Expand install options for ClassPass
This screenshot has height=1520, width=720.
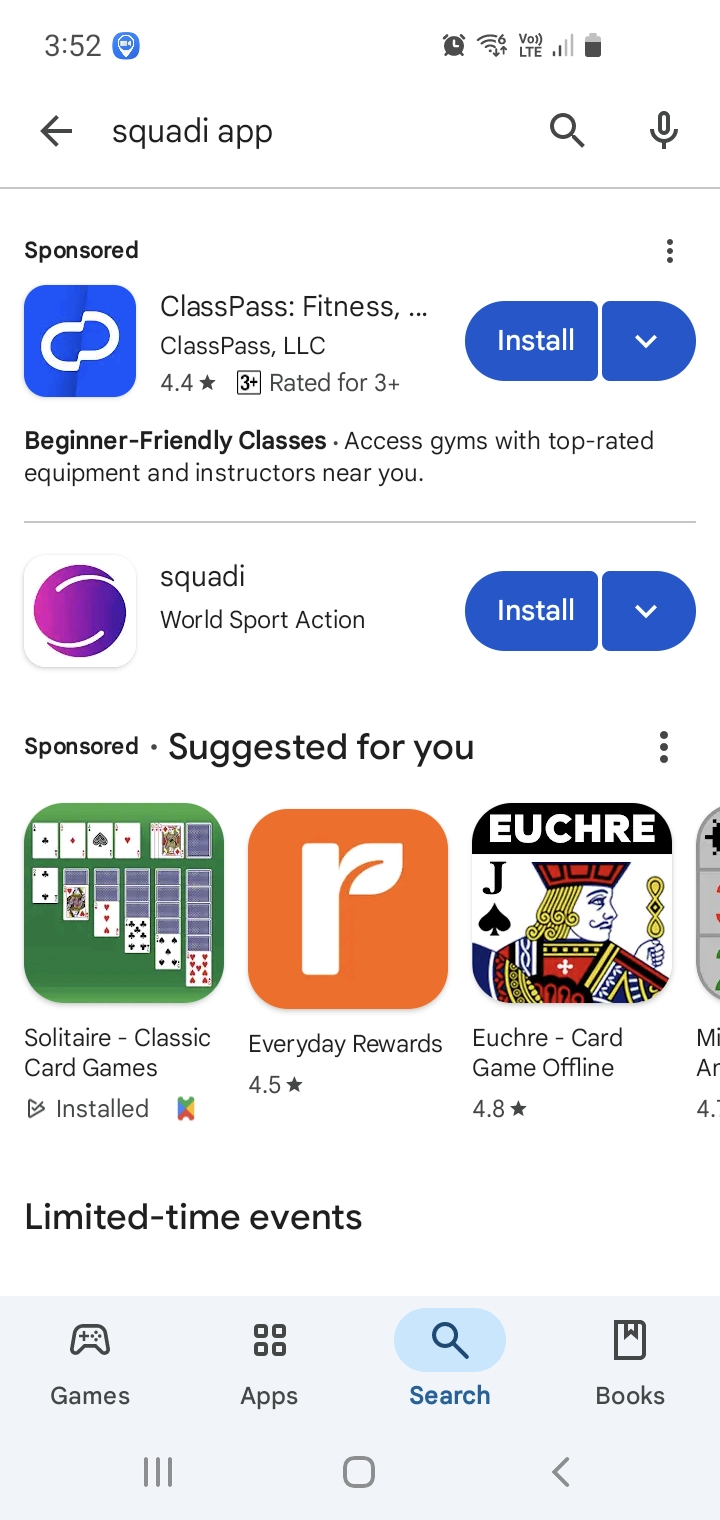point(647,341)
